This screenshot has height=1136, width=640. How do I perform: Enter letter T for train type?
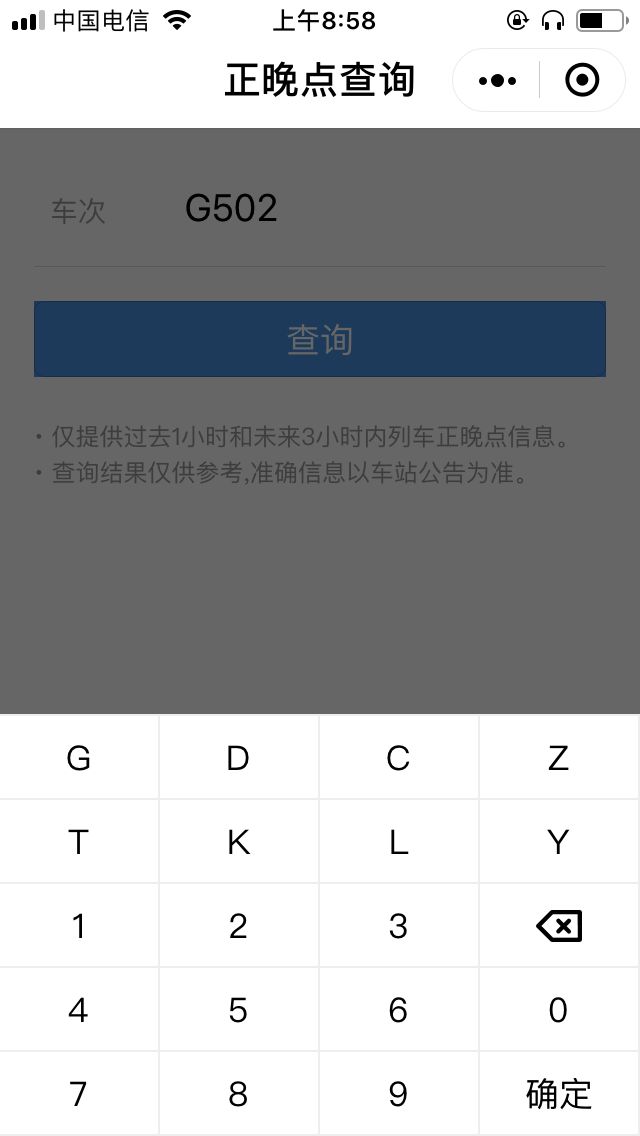(79, 842)
